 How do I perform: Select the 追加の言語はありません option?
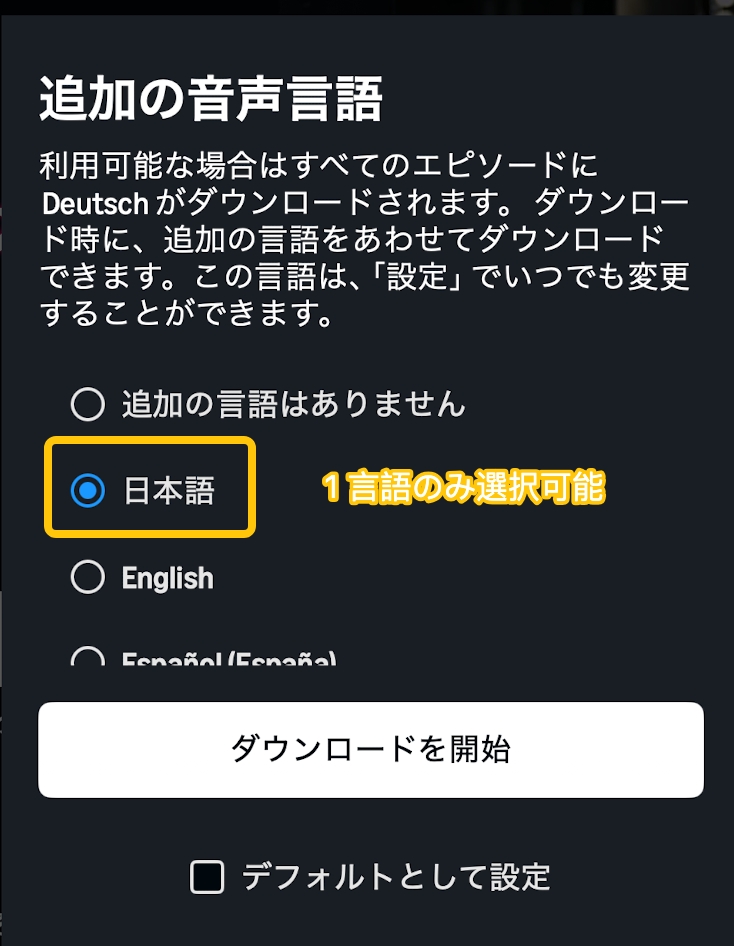click(x=88, y=404)
